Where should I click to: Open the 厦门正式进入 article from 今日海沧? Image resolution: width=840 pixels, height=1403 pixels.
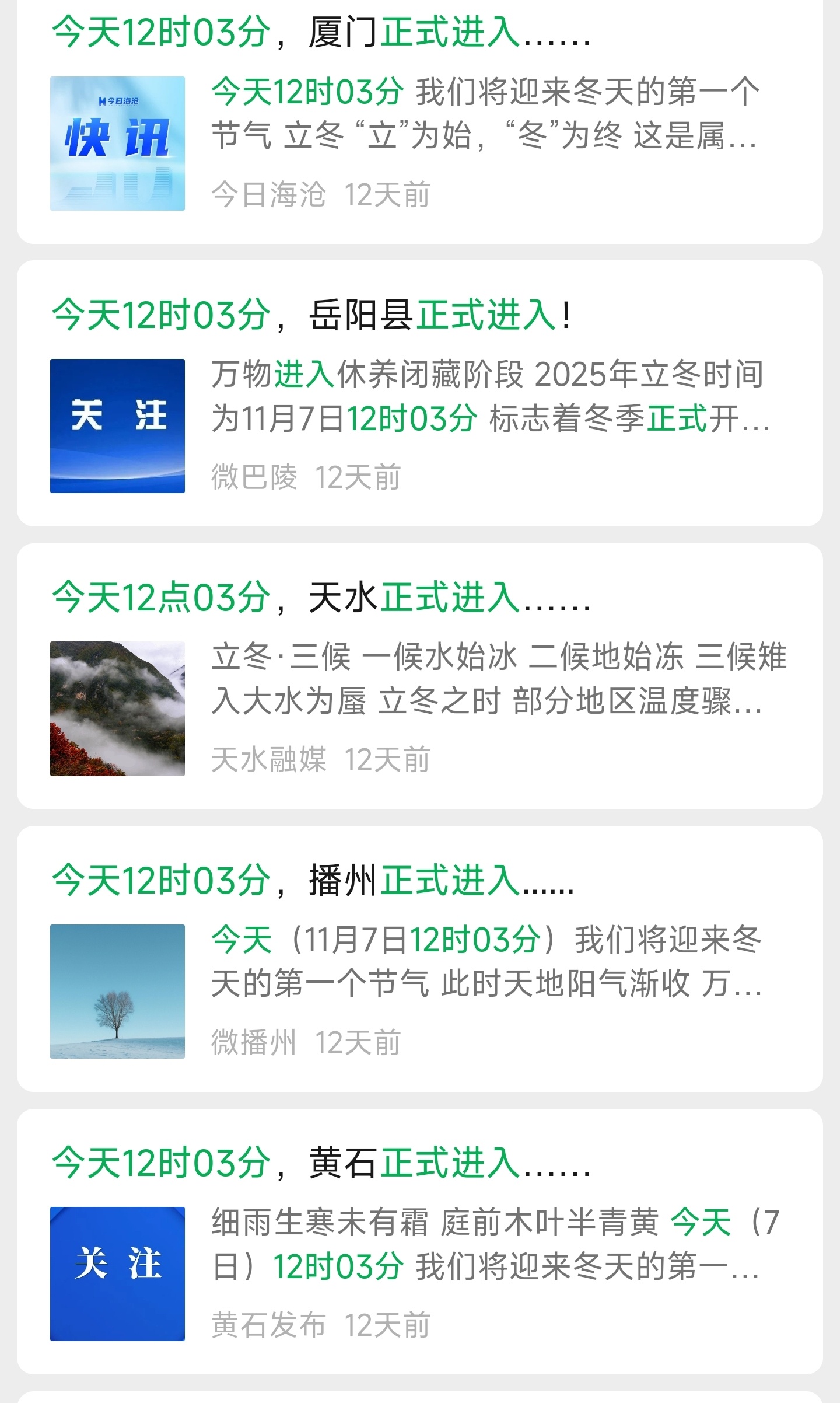click(x=420, y=120)
